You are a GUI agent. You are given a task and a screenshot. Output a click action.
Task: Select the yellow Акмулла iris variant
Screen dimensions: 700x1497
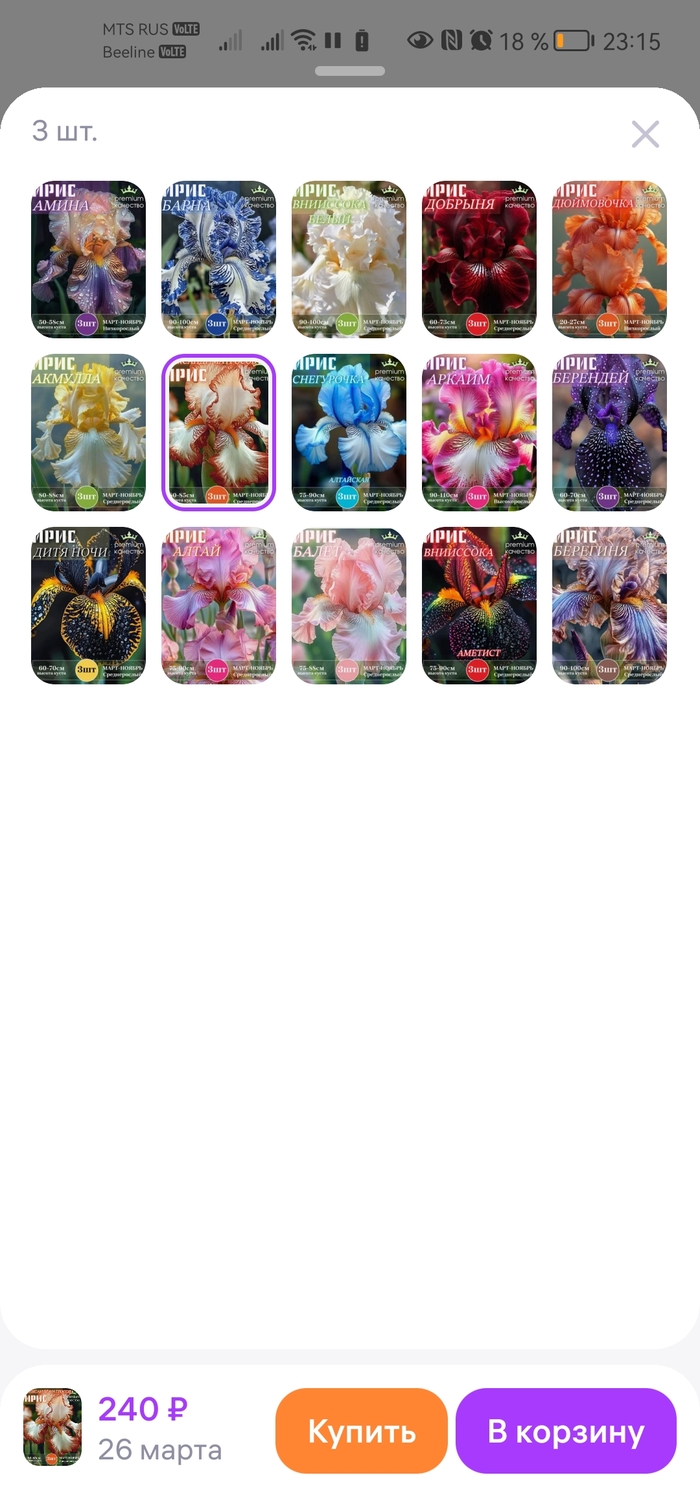(x=88, y=432)
